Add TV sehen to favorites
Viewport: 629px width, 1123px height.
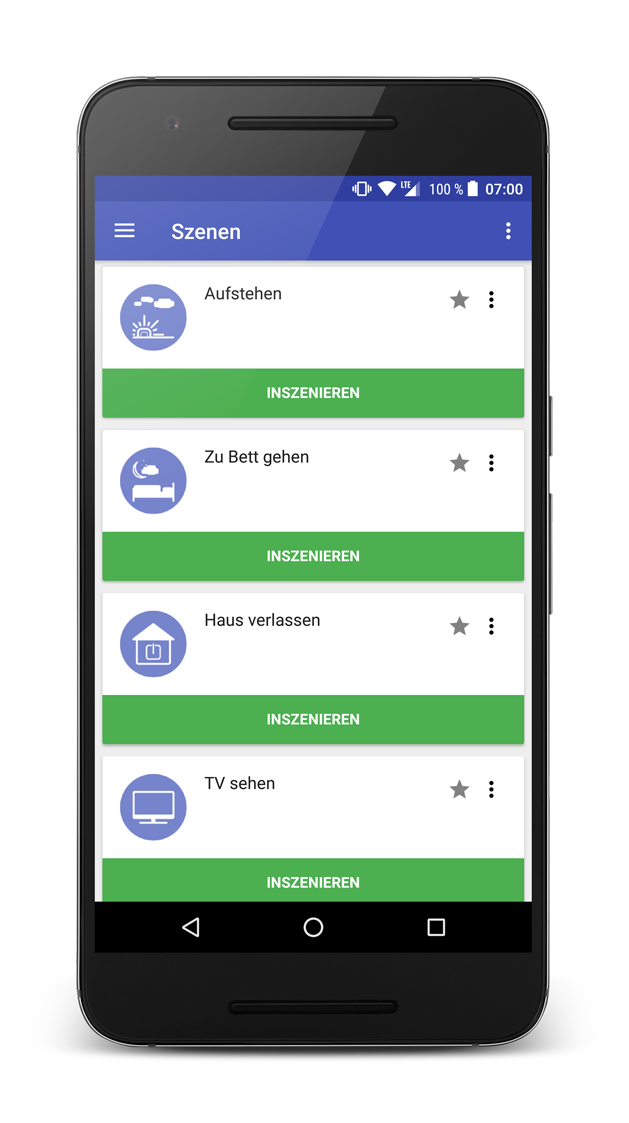pyautogui.click(x=459, y=790)
